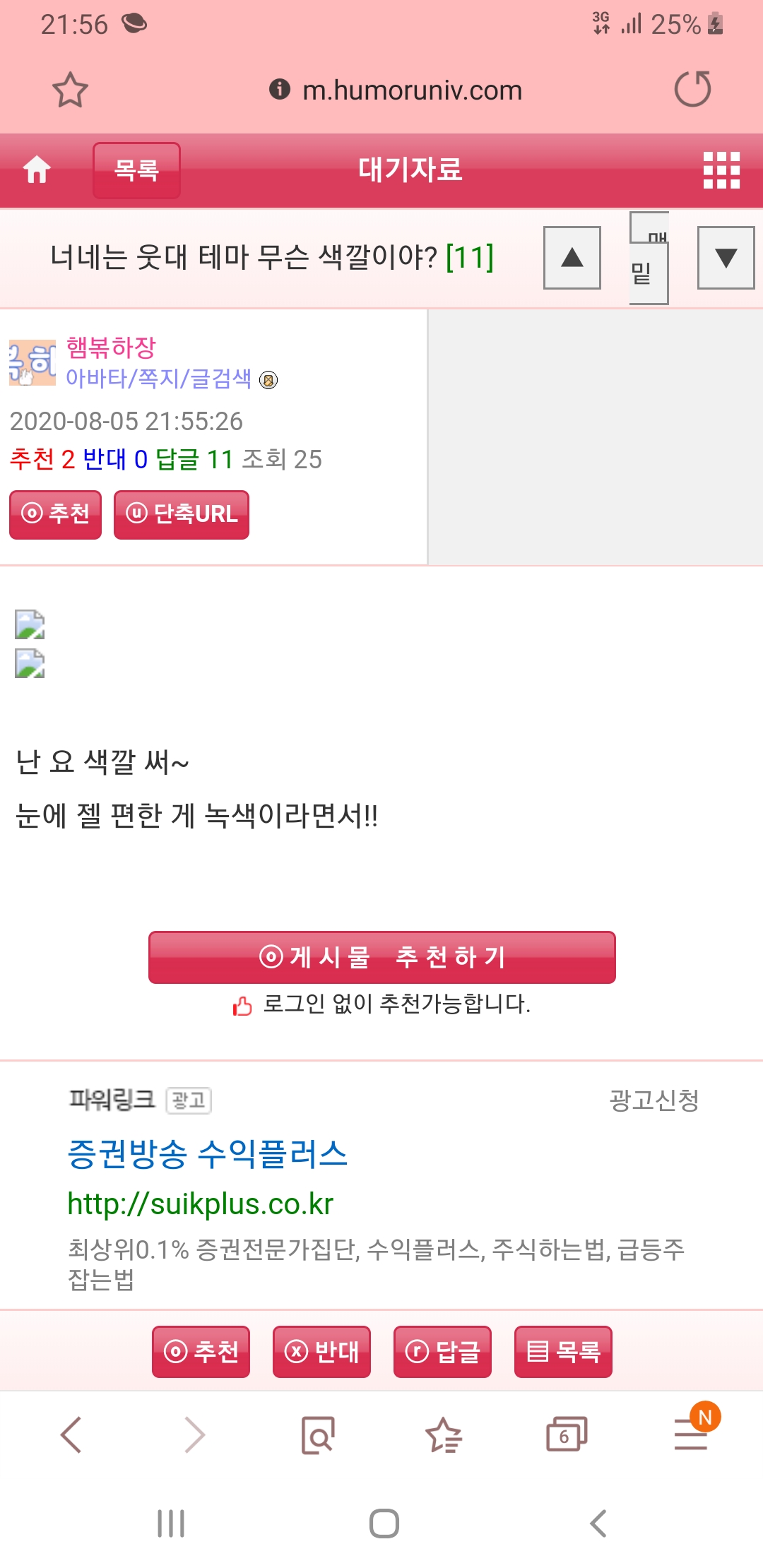Open the 아바타/쪽지/글검색 link
This screenshot has height=1568, width=763.
(x=159, y=379)
